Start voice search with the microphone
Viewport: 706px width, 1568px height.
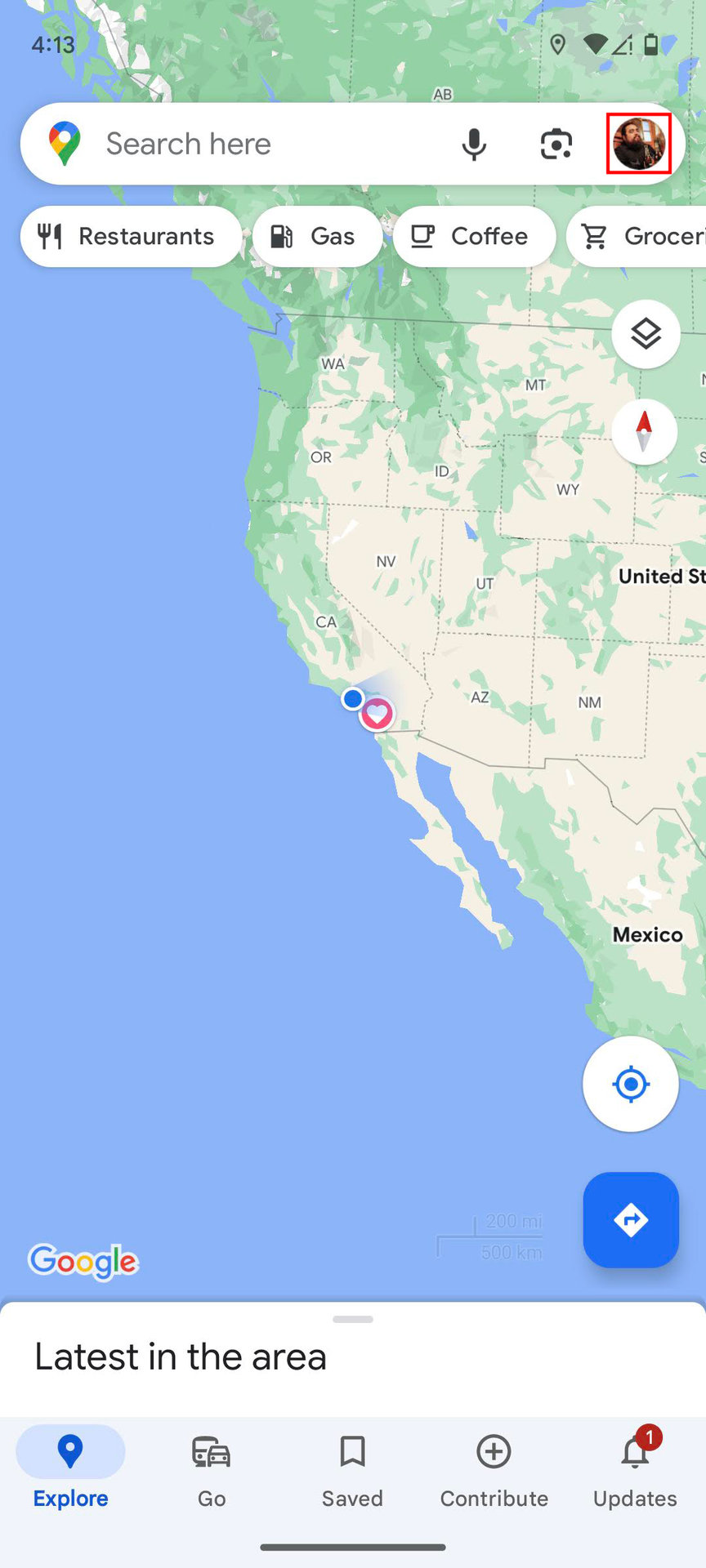pos(474,144)
